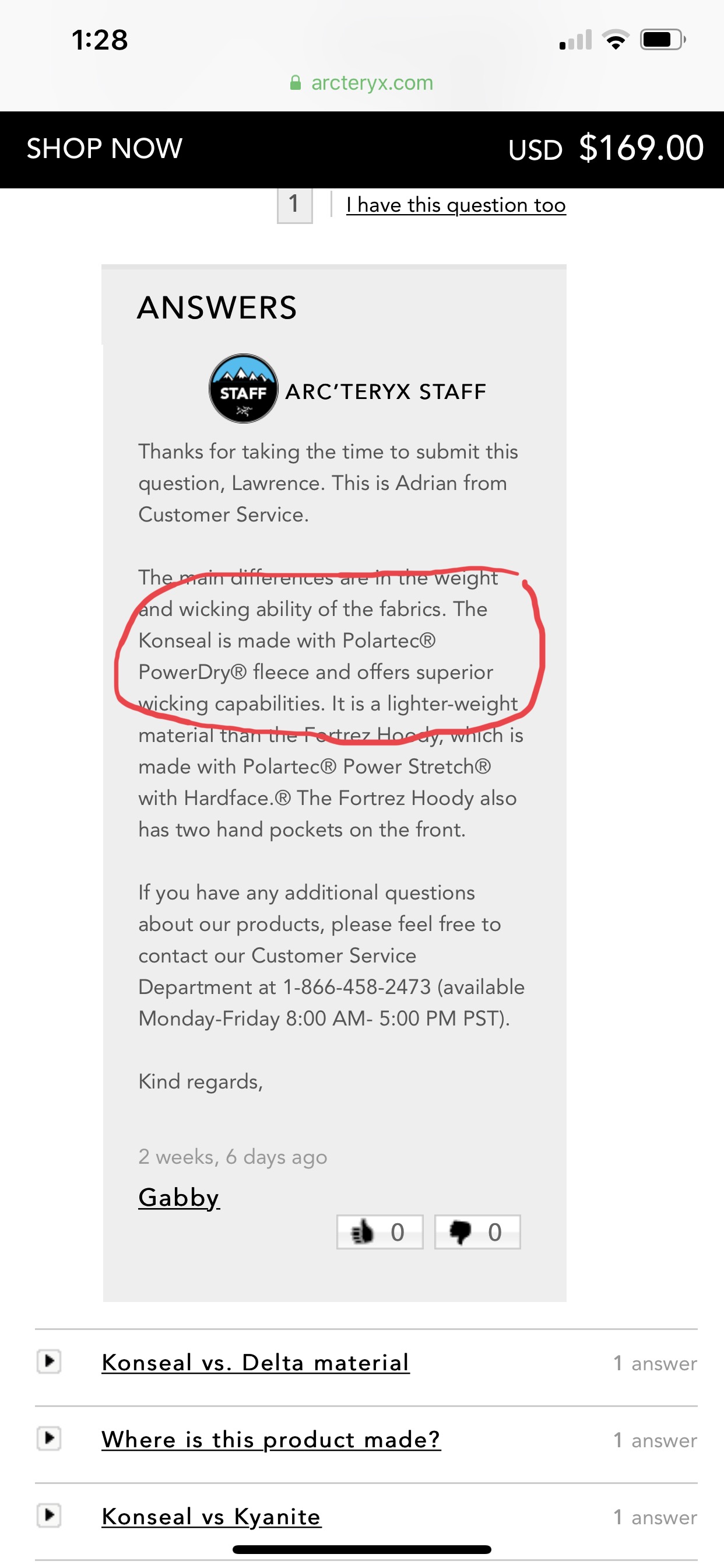This screenshot has height=1568, width=724.
Task: Select 'I have this question too' link
Action: pyautogui.click(x=456, y=205)
